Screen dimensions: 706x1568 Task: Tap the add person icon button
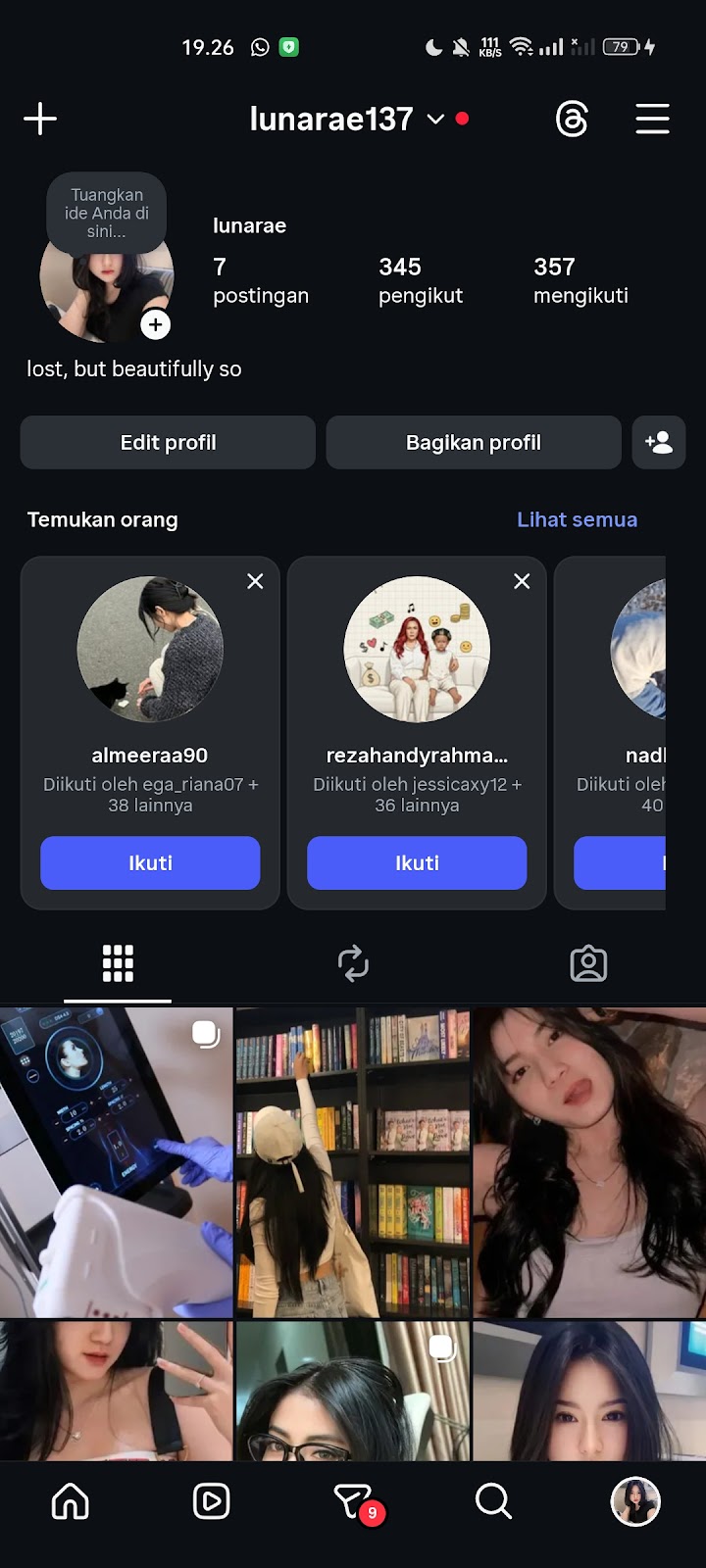click(x=659, y=443)
